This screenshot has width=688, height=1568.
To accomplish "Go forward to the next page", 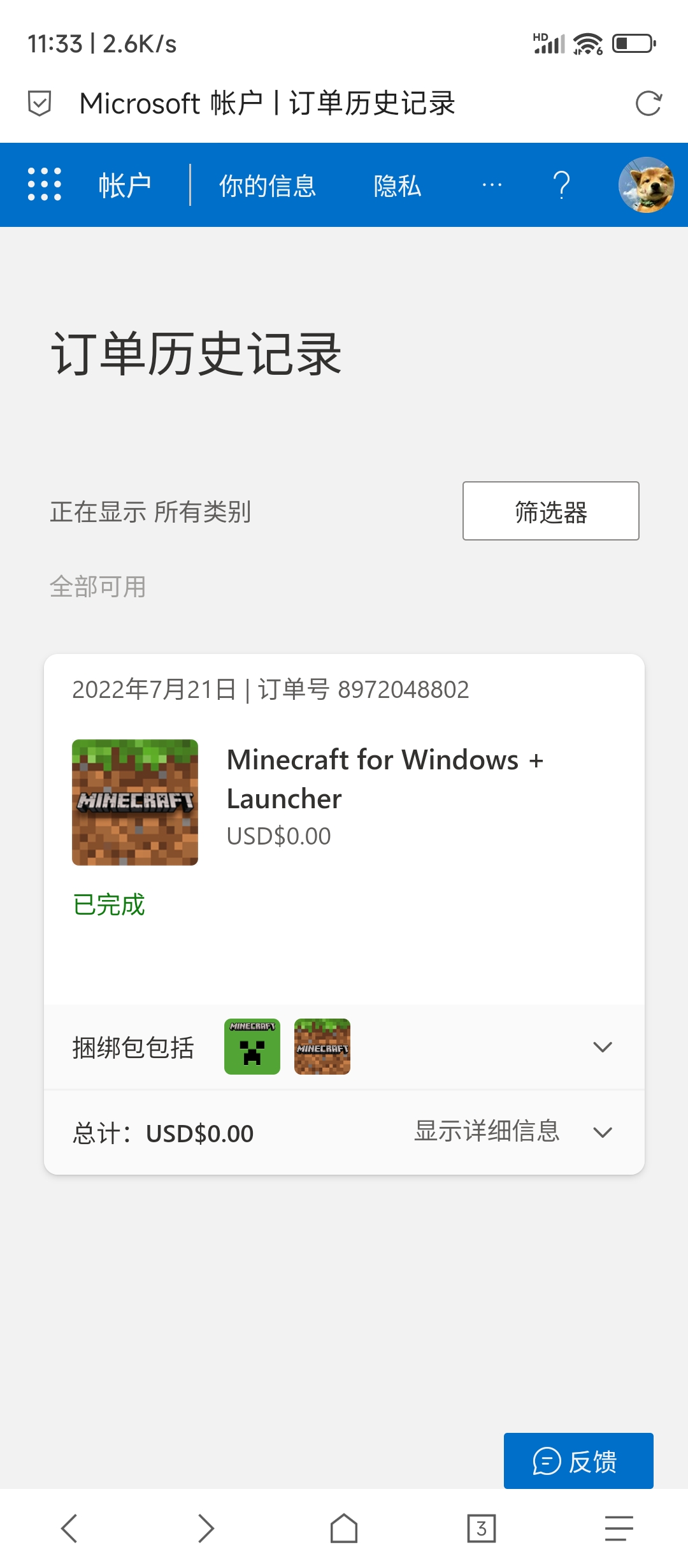I will pyautogui.click(x=206, y=1528).
